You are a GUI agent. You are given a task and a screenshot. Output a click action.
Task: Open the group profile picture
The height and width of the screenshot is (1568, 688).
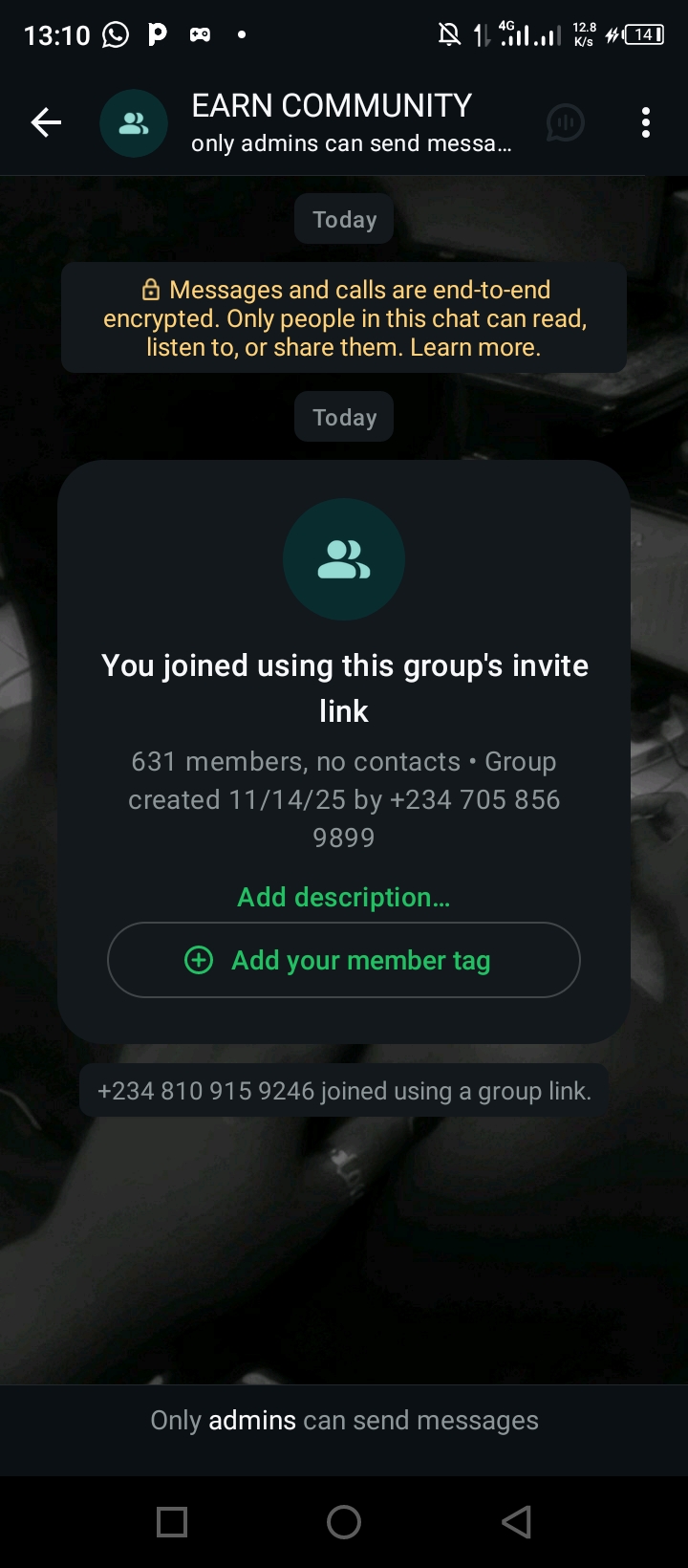134,122
